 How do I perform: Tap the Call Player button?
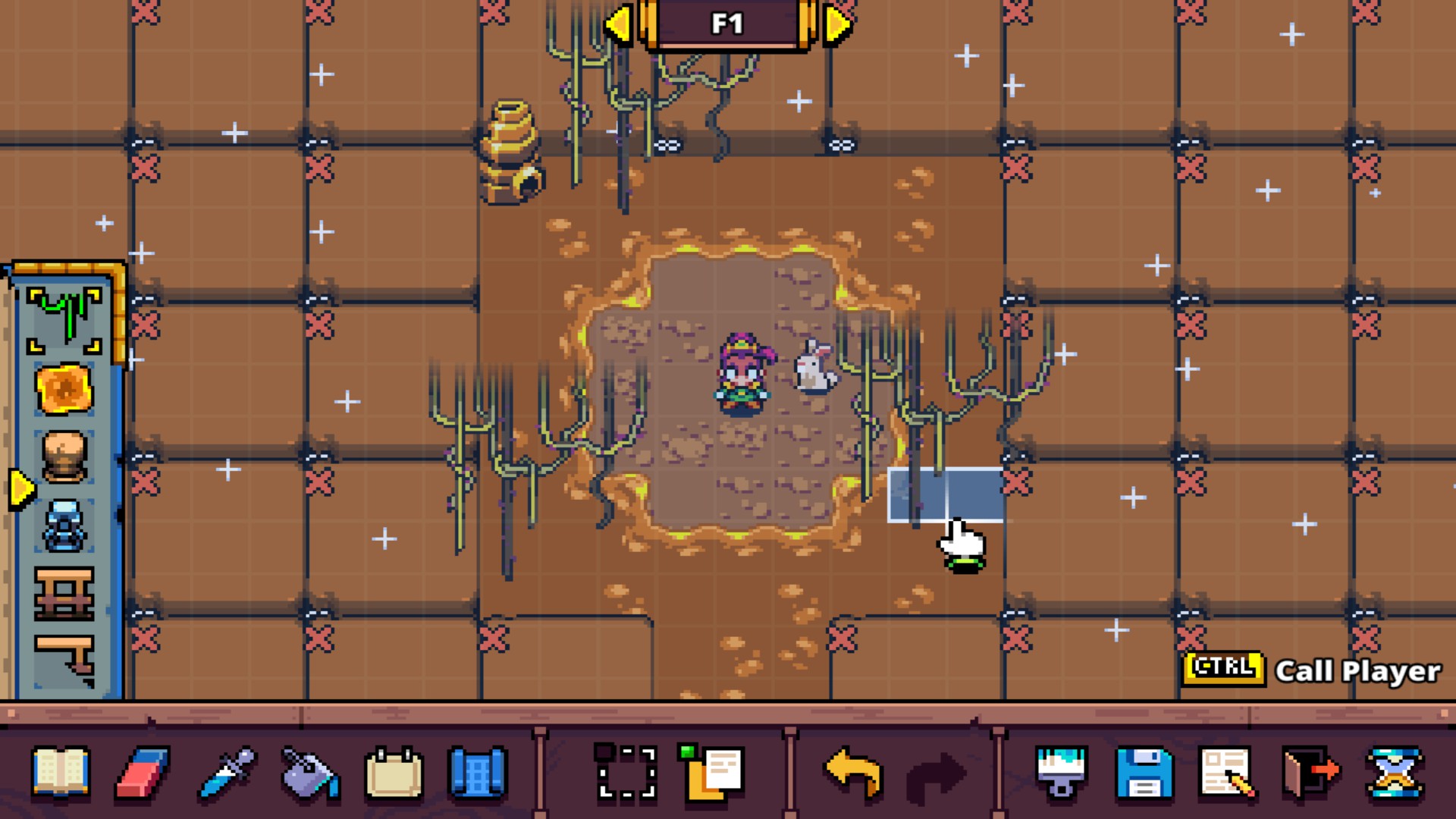tap(1312, 670)
